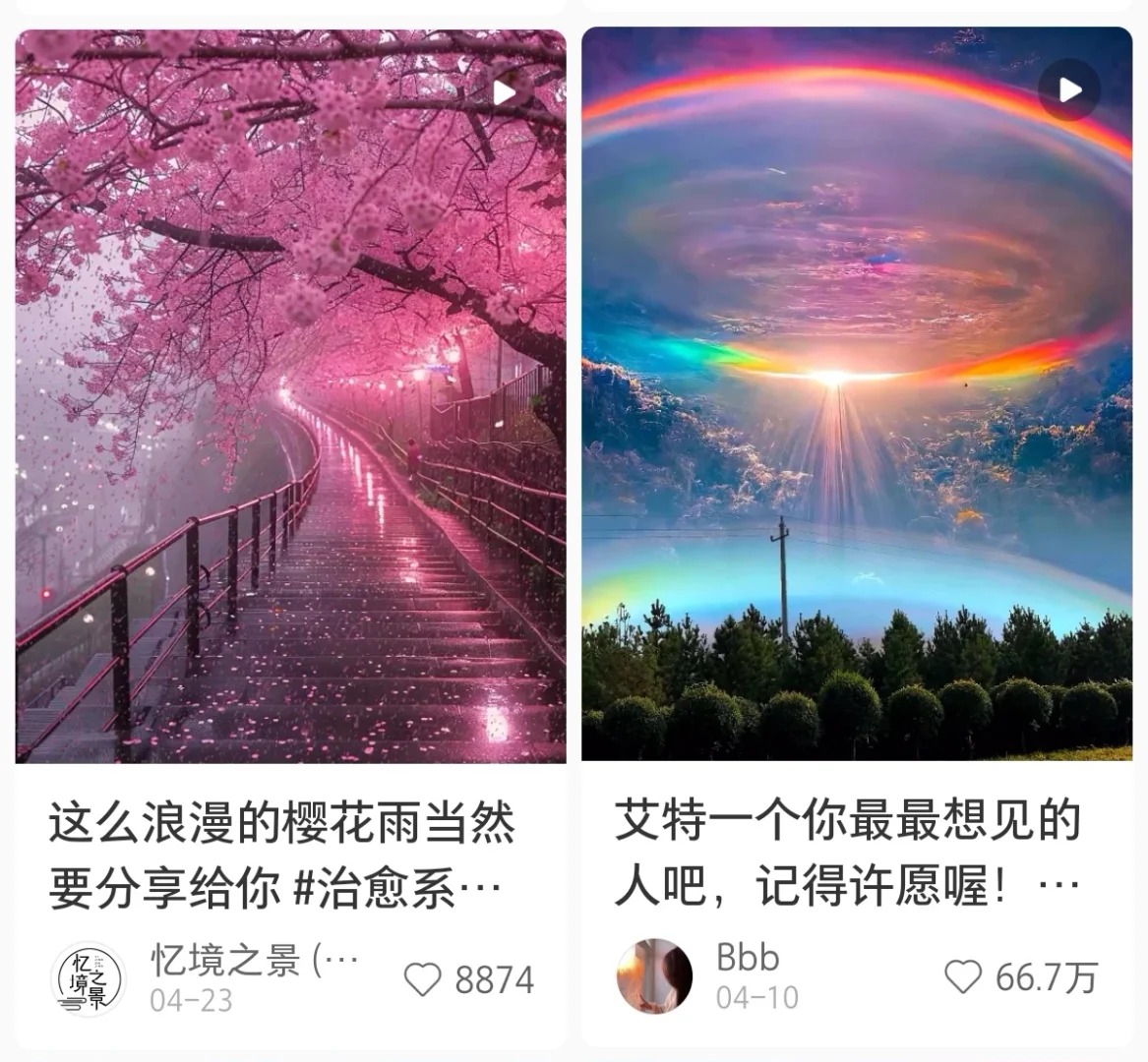
Task: Open 忆境之景's profile avatar
Action: (x=88, y=978)
